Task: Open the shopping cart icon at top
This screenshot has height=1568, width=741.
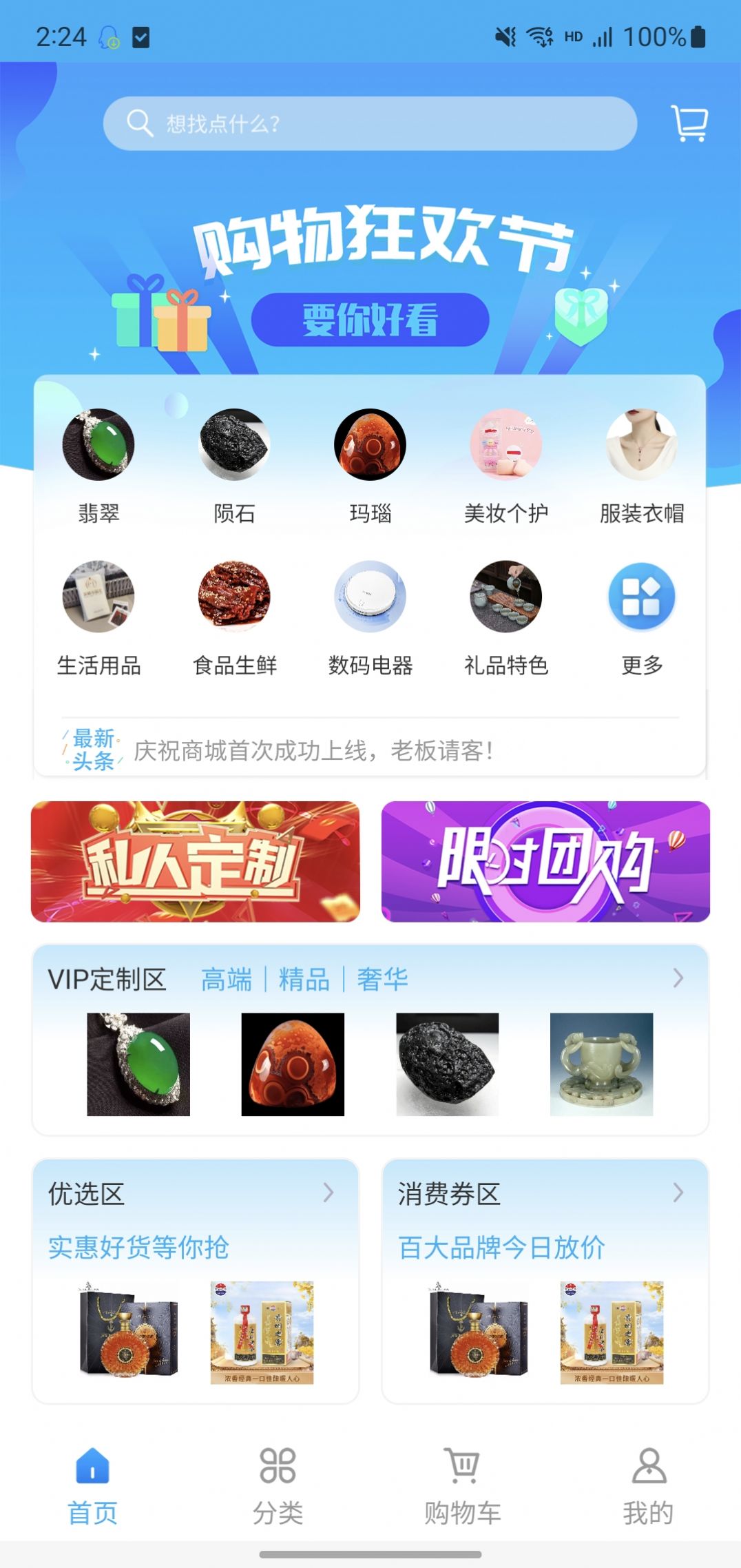Action: (x=689, y=124)
